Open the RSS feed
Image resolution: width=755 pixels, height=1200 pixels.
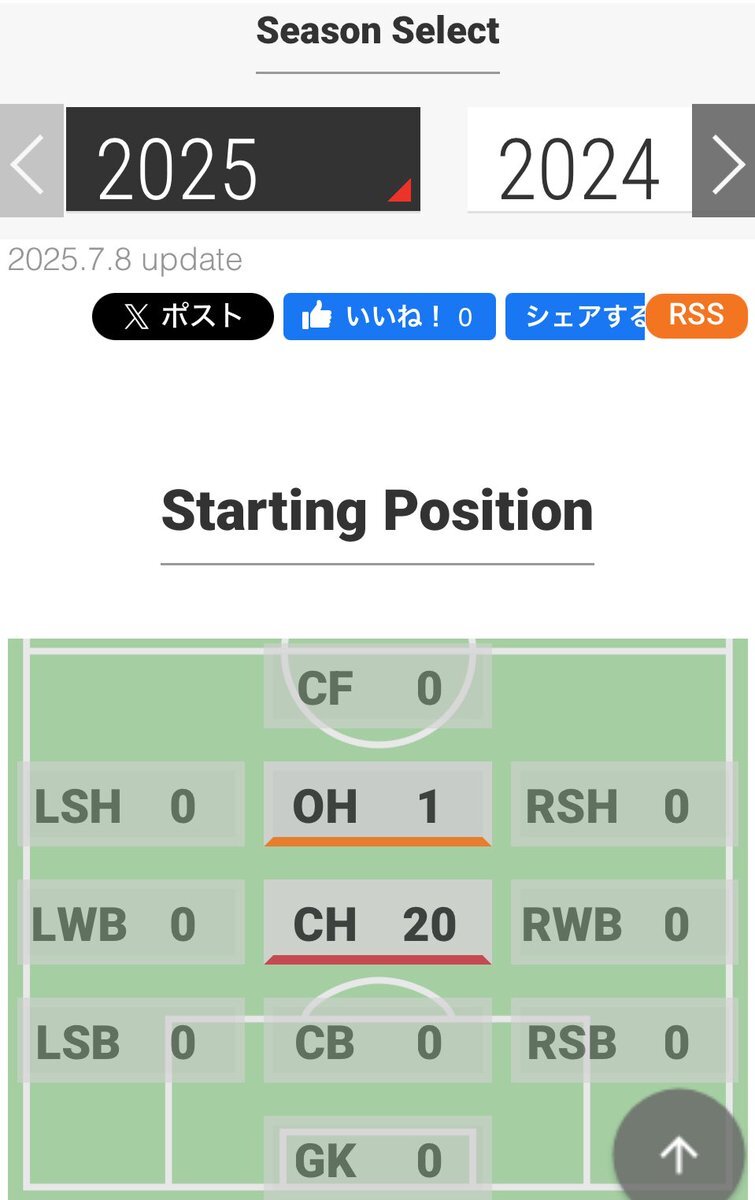[x=697, y=315]
